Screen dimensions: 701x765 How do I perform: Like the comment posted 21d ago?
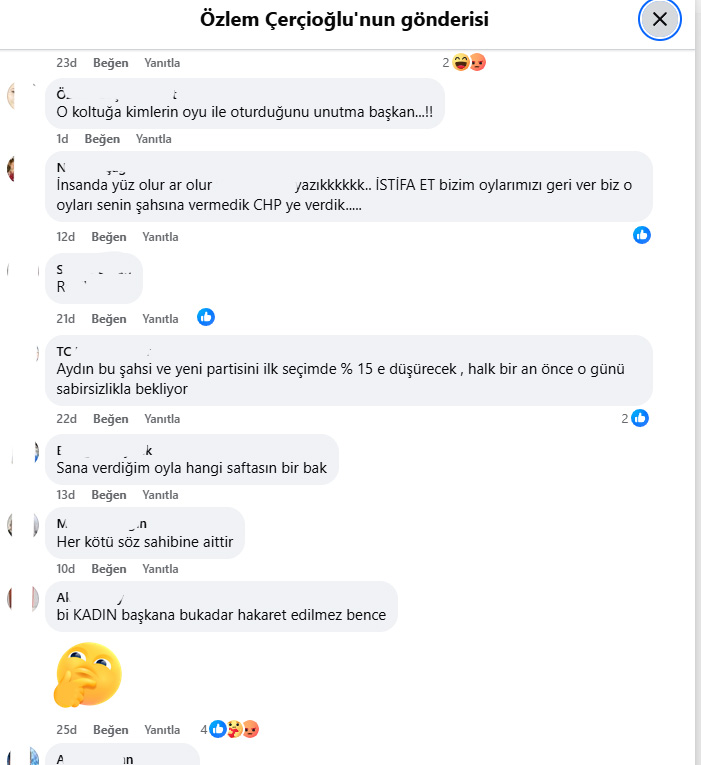(x=109, y=319)
